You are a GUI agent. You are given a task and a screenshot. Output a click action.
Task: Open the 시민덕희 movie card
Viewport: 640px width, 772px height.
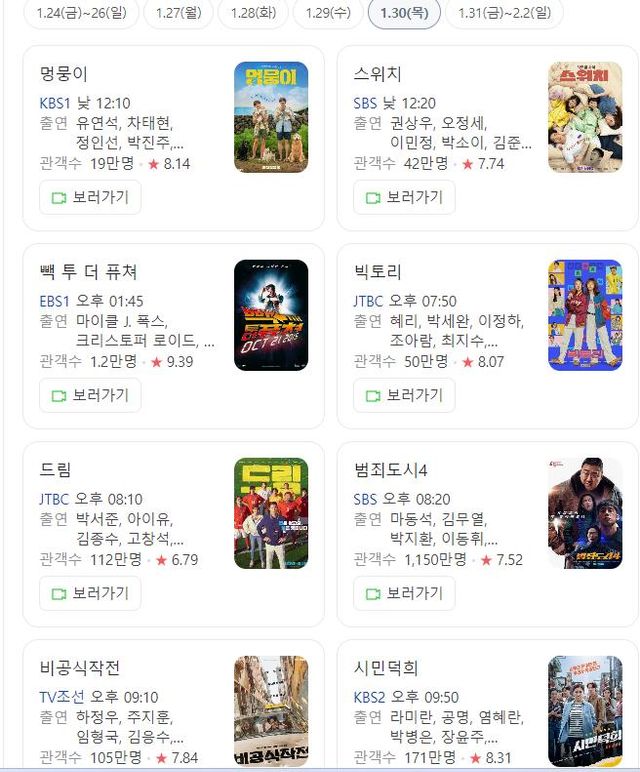point(386,668)
